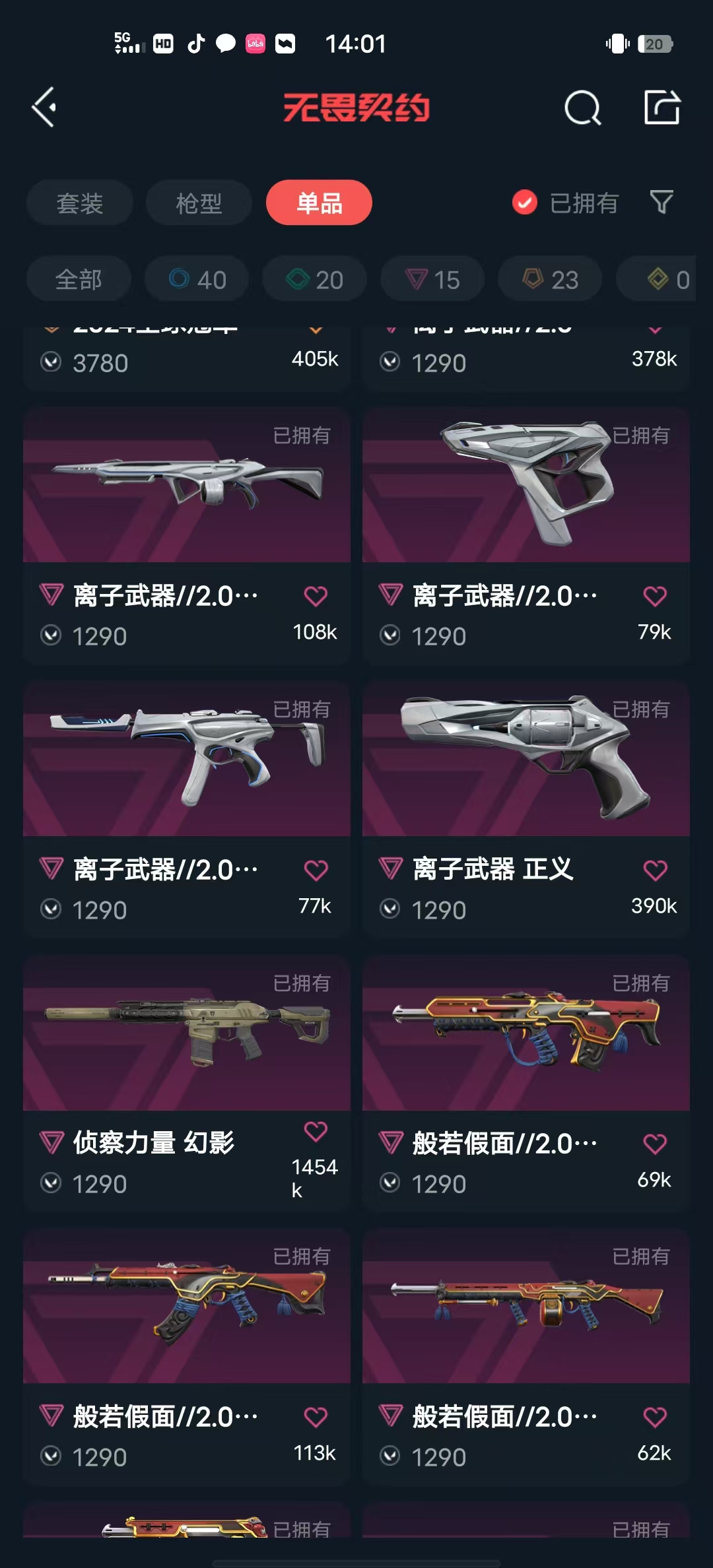713x1568 pixels.
Task: Filter by the chip showing 40
Action: click(x=197, y=279)
